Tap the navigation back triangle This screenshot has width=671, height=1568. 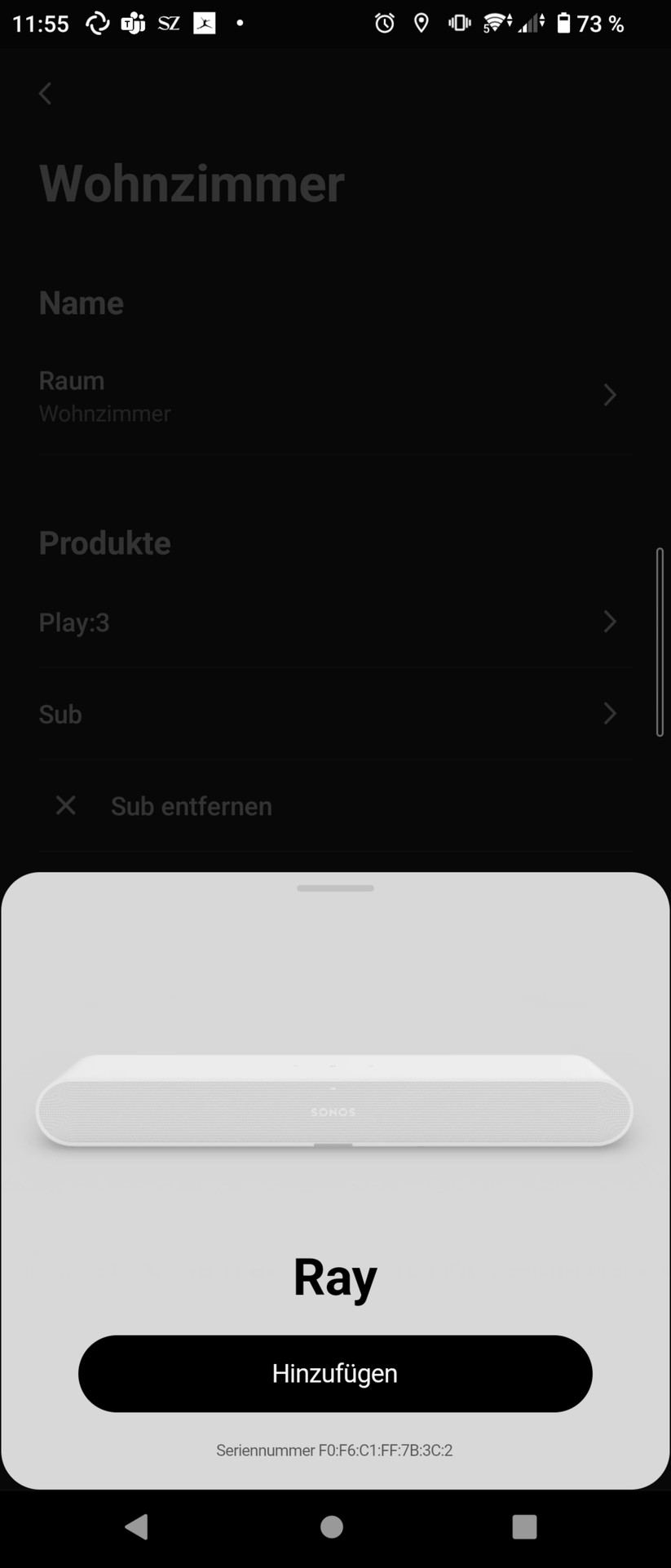point(135,1527)
